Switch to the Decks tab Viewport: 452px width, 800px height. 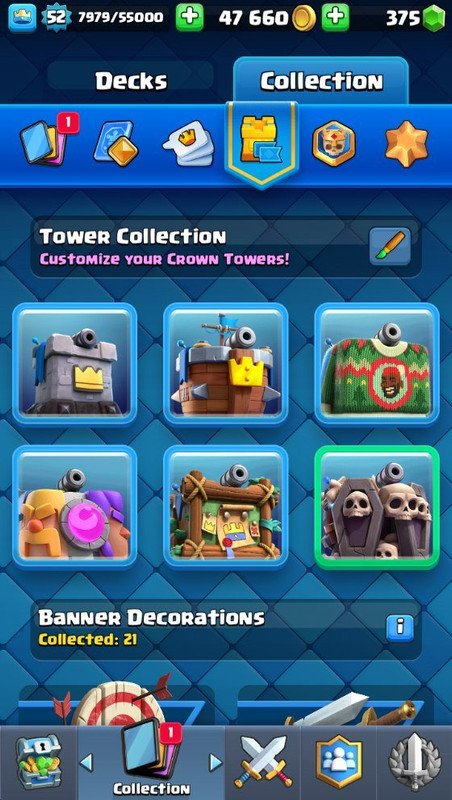(x=131, y=81)
